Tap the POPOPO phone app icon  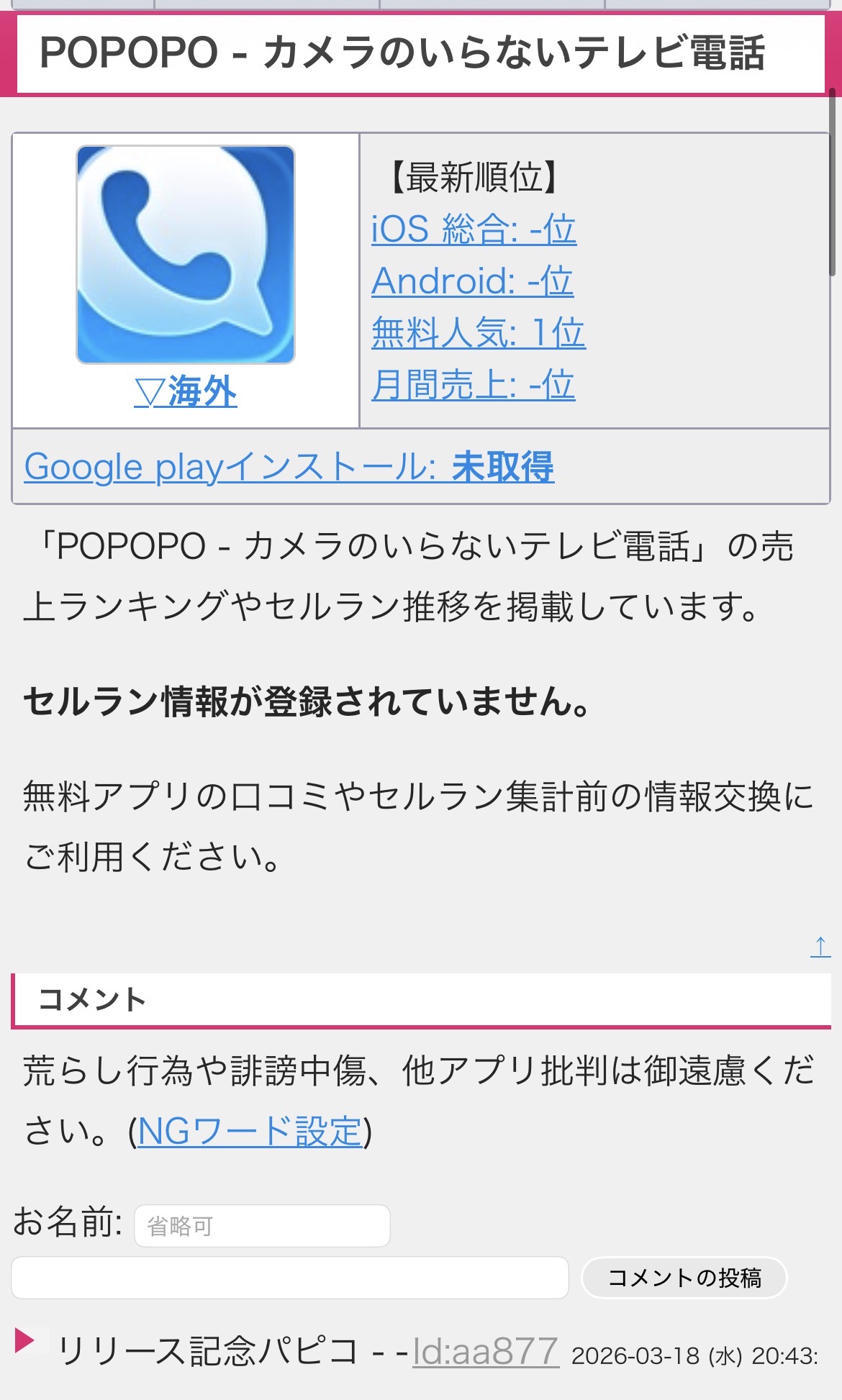(186, 255)
